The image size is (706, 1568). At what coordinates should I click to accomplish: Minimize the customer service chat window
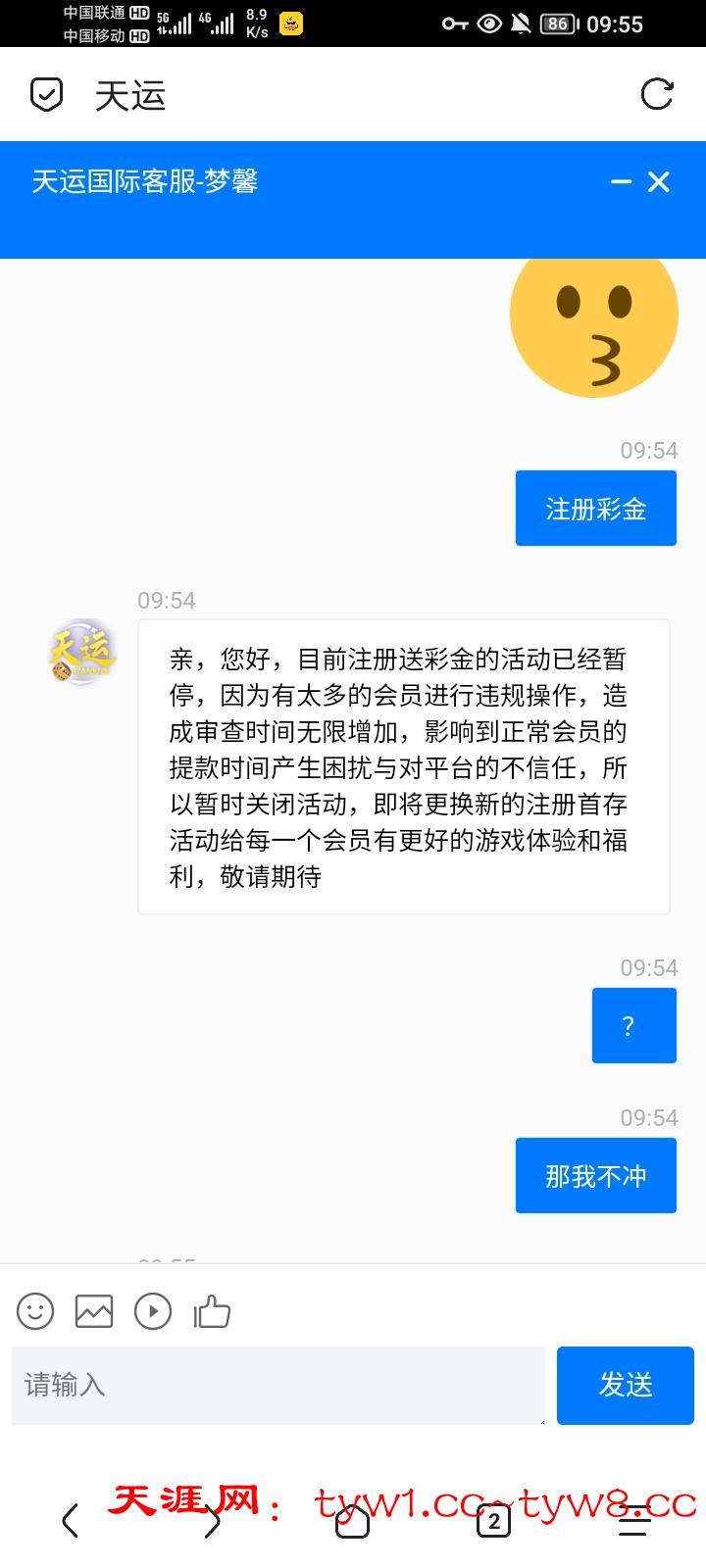click(x=621, y=181)
